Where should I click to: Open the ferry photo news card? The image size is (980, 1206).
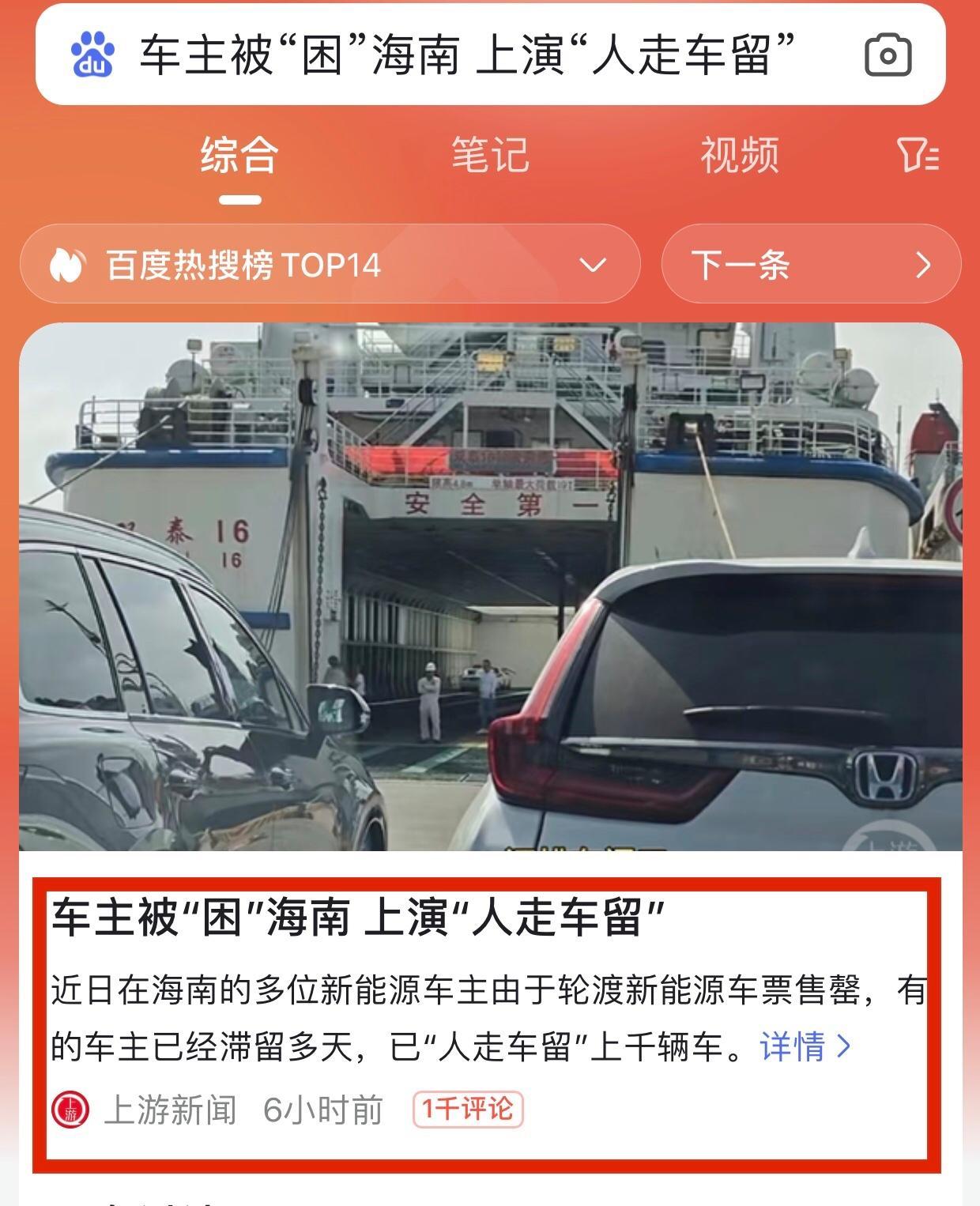[x=490, y=586]
